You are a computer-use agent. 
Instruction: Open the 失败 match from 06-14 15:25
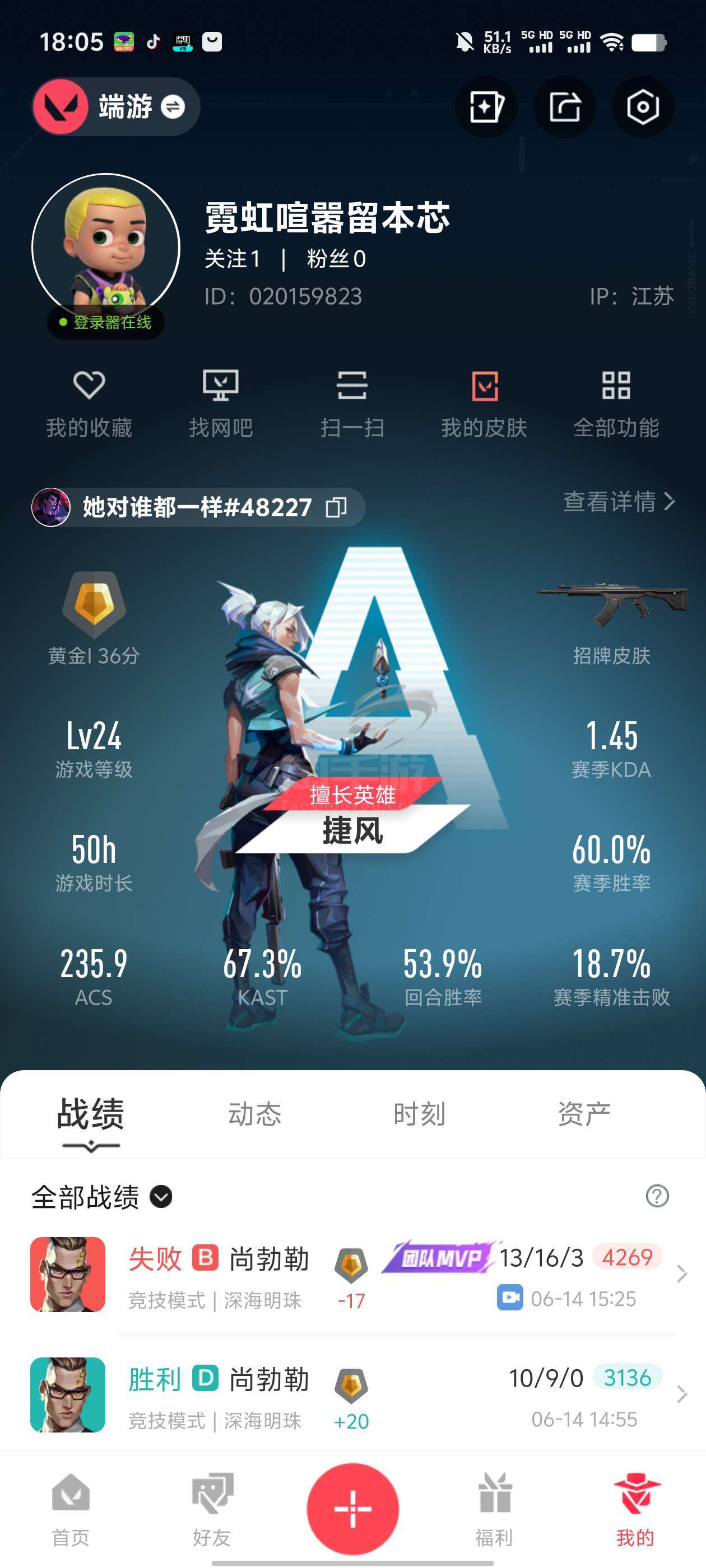[352, 1274]
